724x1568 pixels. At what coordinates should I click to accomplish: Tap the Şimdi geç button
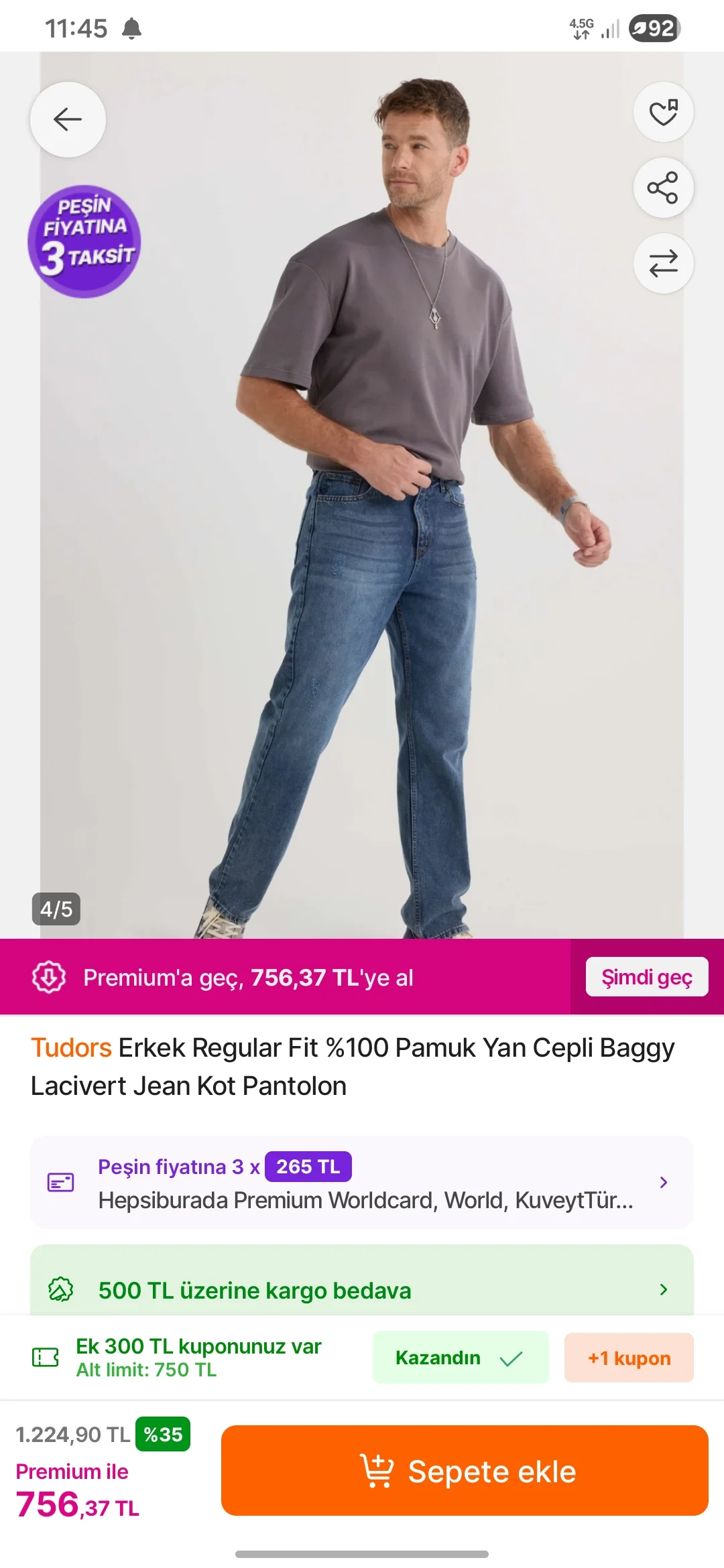pyautogui.click(x=646, y=977)
